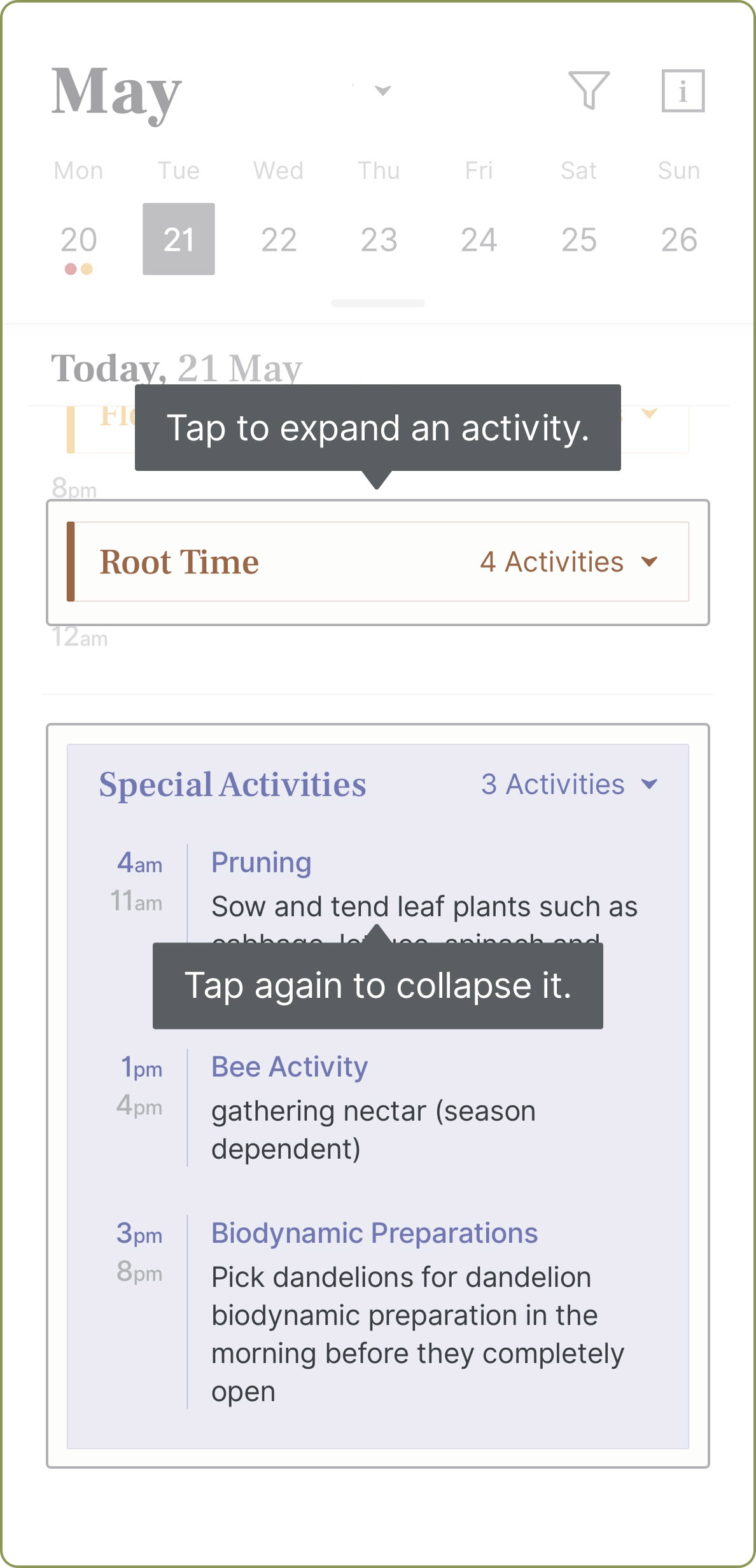Select Tuesday 21 in the calendar
The height and width of the screenshot is (1568, 756).
click(x=179, y=239)
